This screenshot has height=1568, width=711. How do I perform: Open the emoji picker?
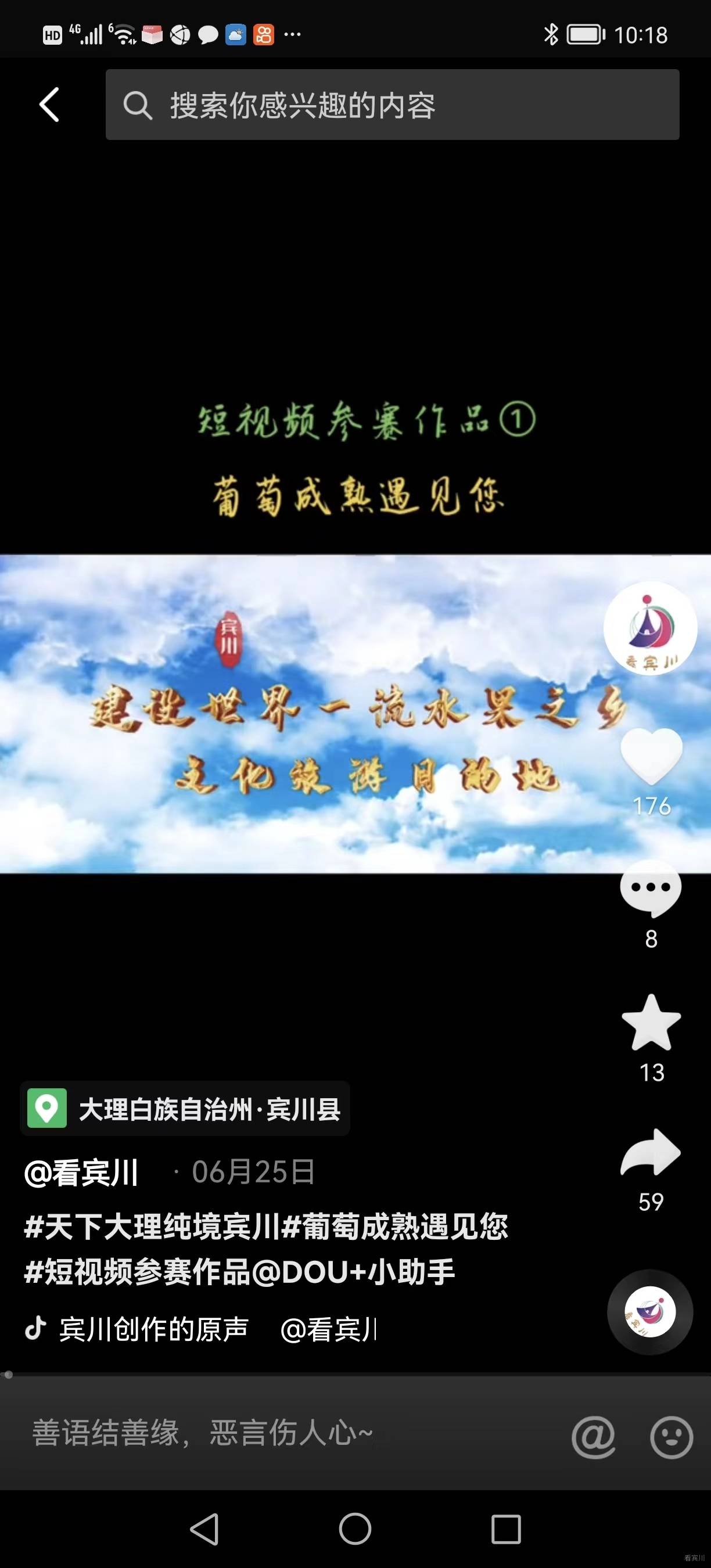click(671, 1437)
